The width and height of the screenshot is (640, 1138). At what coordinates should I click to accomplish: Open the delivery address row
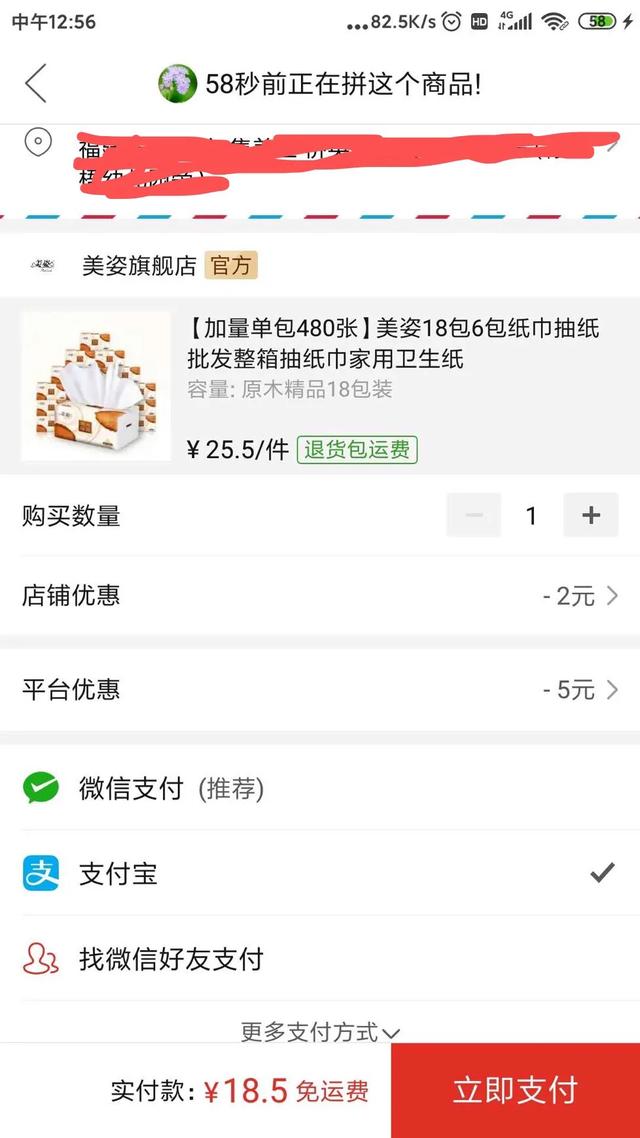coord(320,160)
